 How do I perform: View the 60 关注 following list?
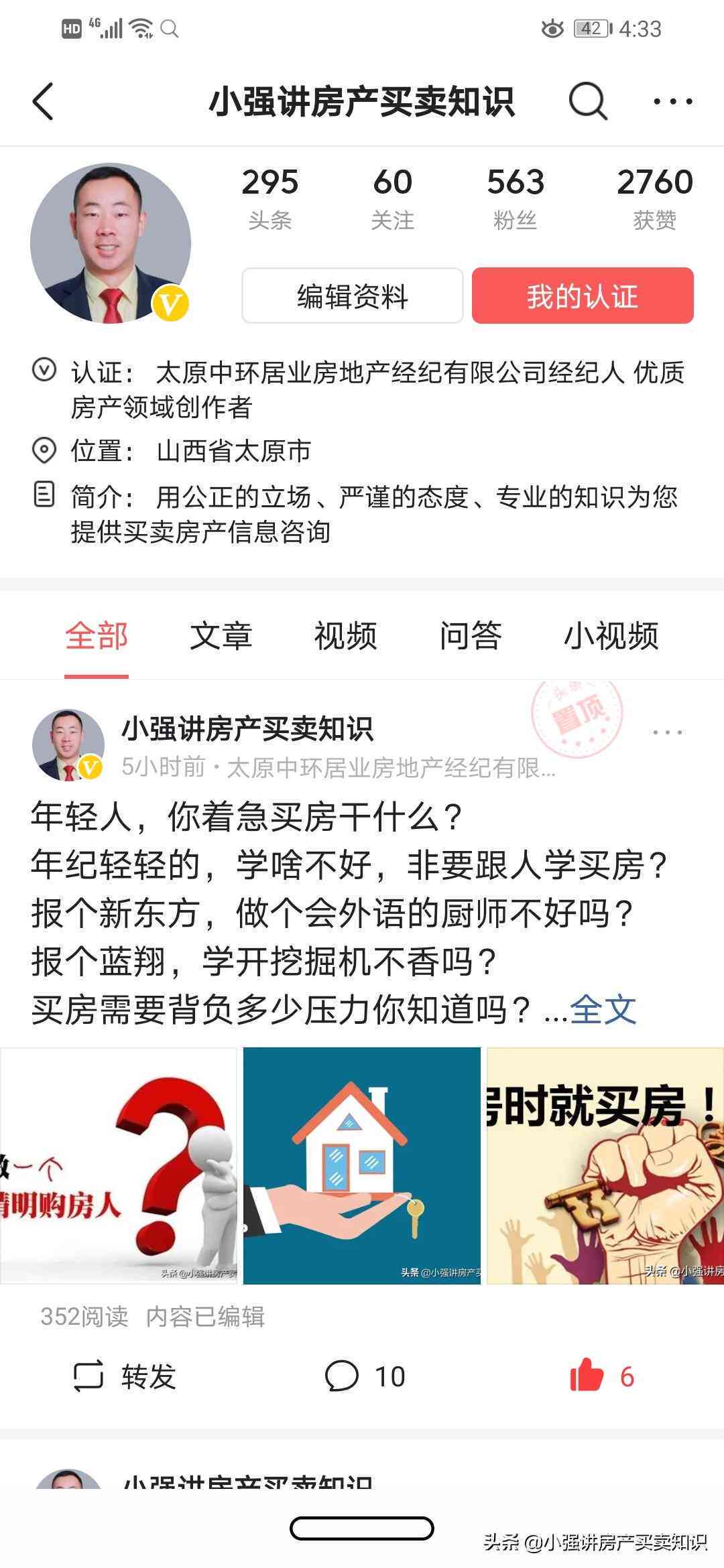tap(392, 198)
